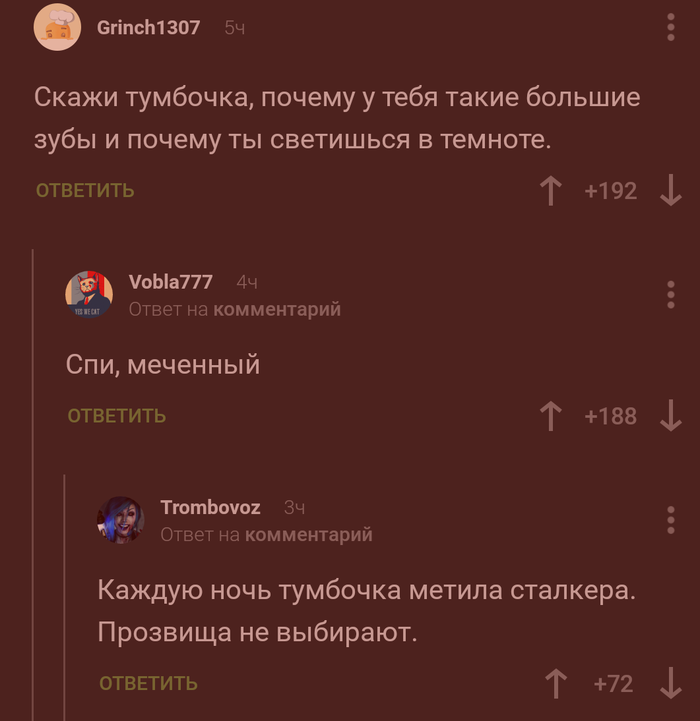Downvote Vobla777's comment
Image resolution: width=700 pixels, height=721 pixels.
point(671,416)
